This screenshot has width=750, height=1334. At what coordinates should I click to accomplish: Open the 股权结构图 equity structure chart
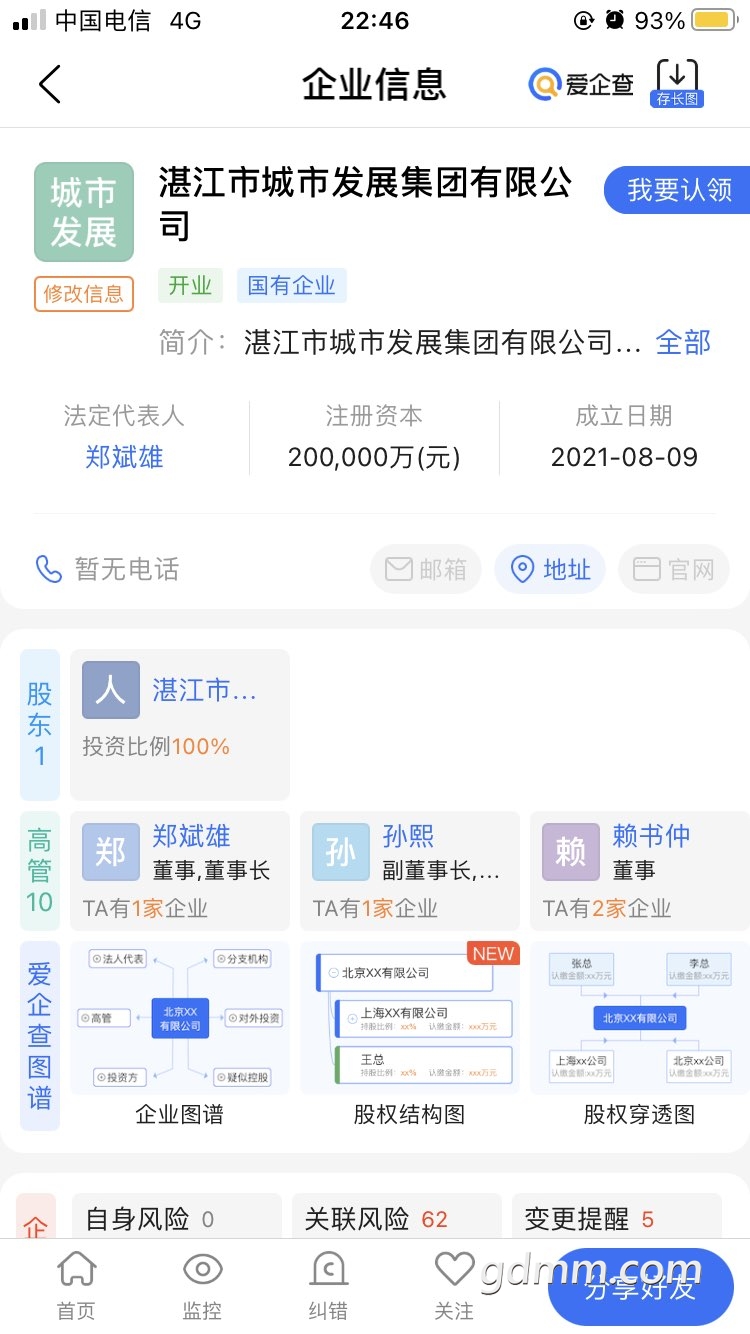click(409, 1035)
